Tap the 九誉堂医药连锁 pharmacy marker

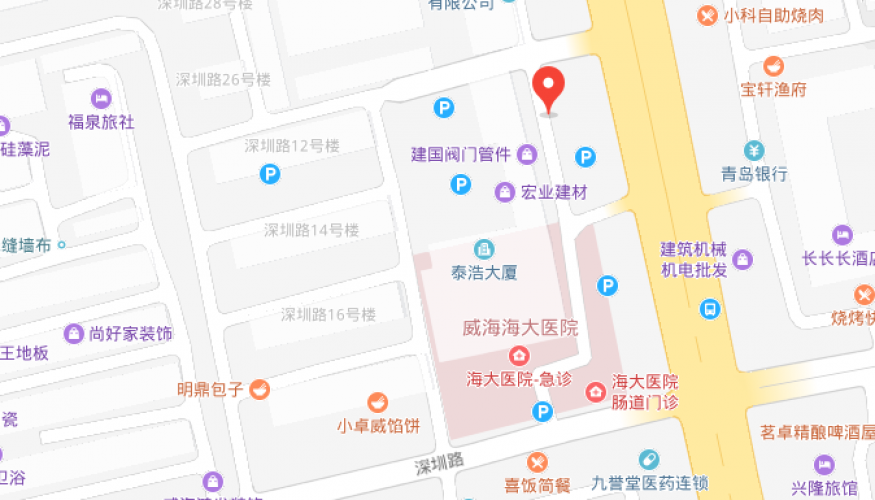coord(649,460)
